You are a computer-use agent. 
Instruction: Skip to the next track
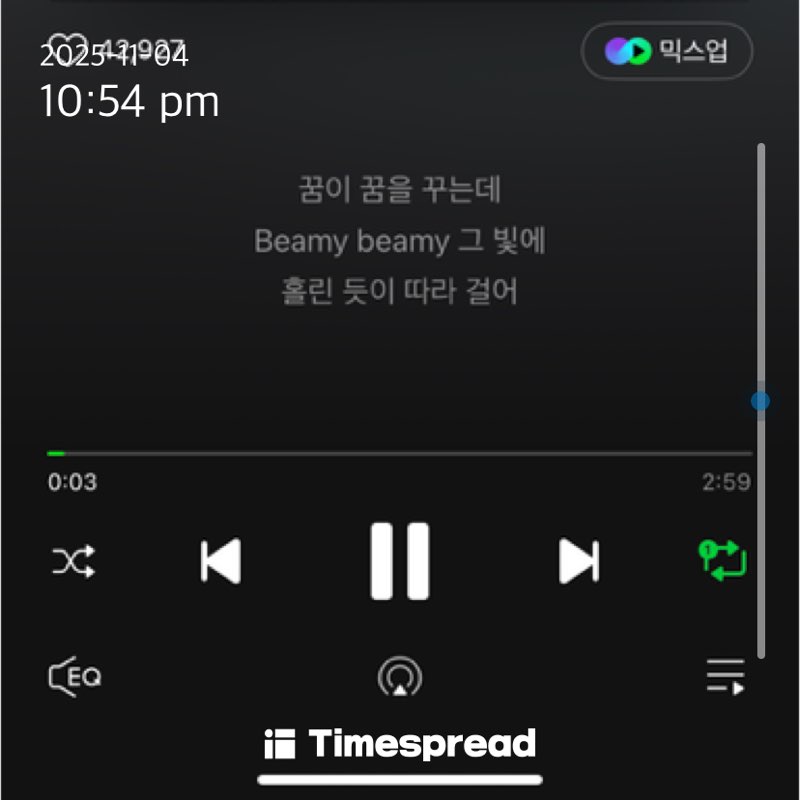578,561
